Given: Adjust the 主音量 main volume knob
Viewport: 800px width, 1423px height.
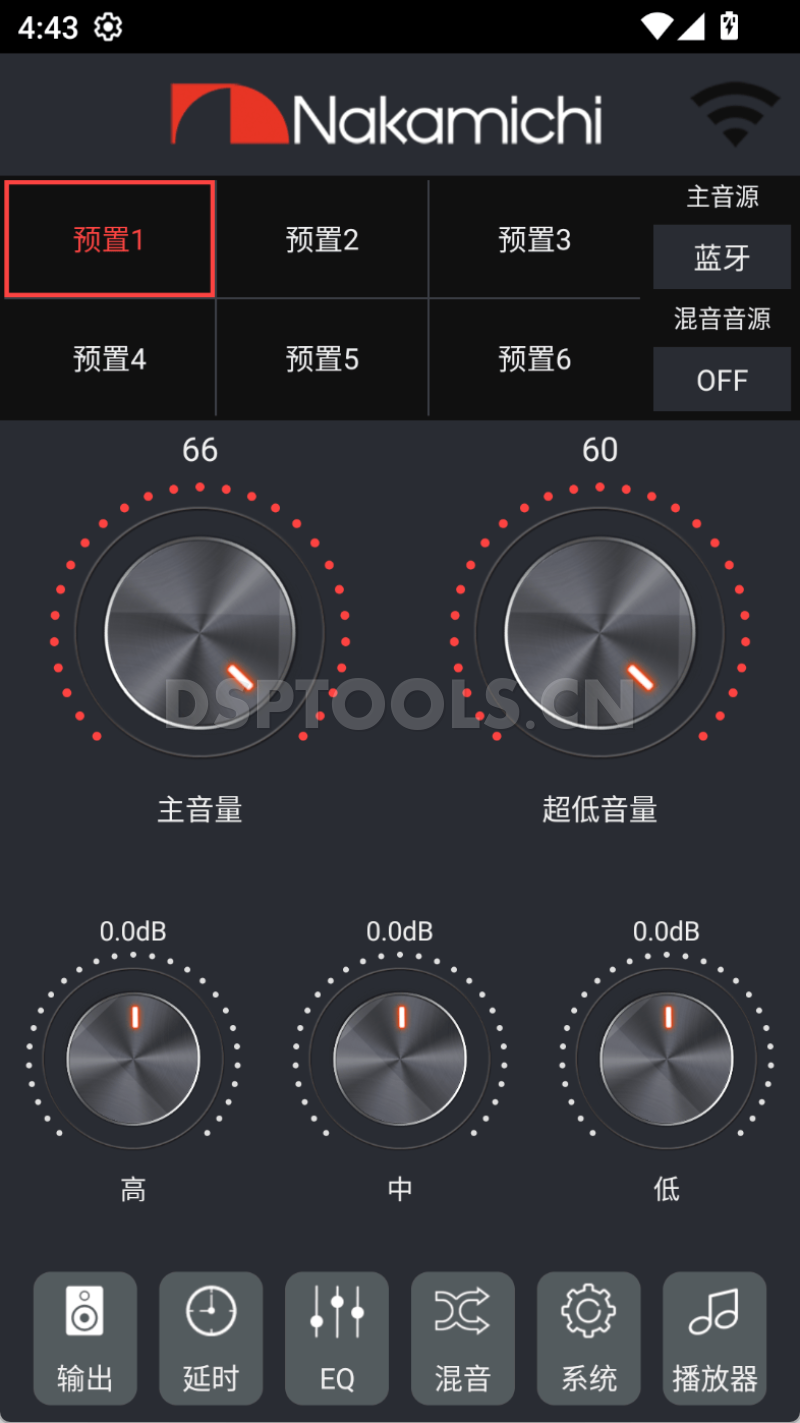Looking at the screenshot, I should [200, 631].
